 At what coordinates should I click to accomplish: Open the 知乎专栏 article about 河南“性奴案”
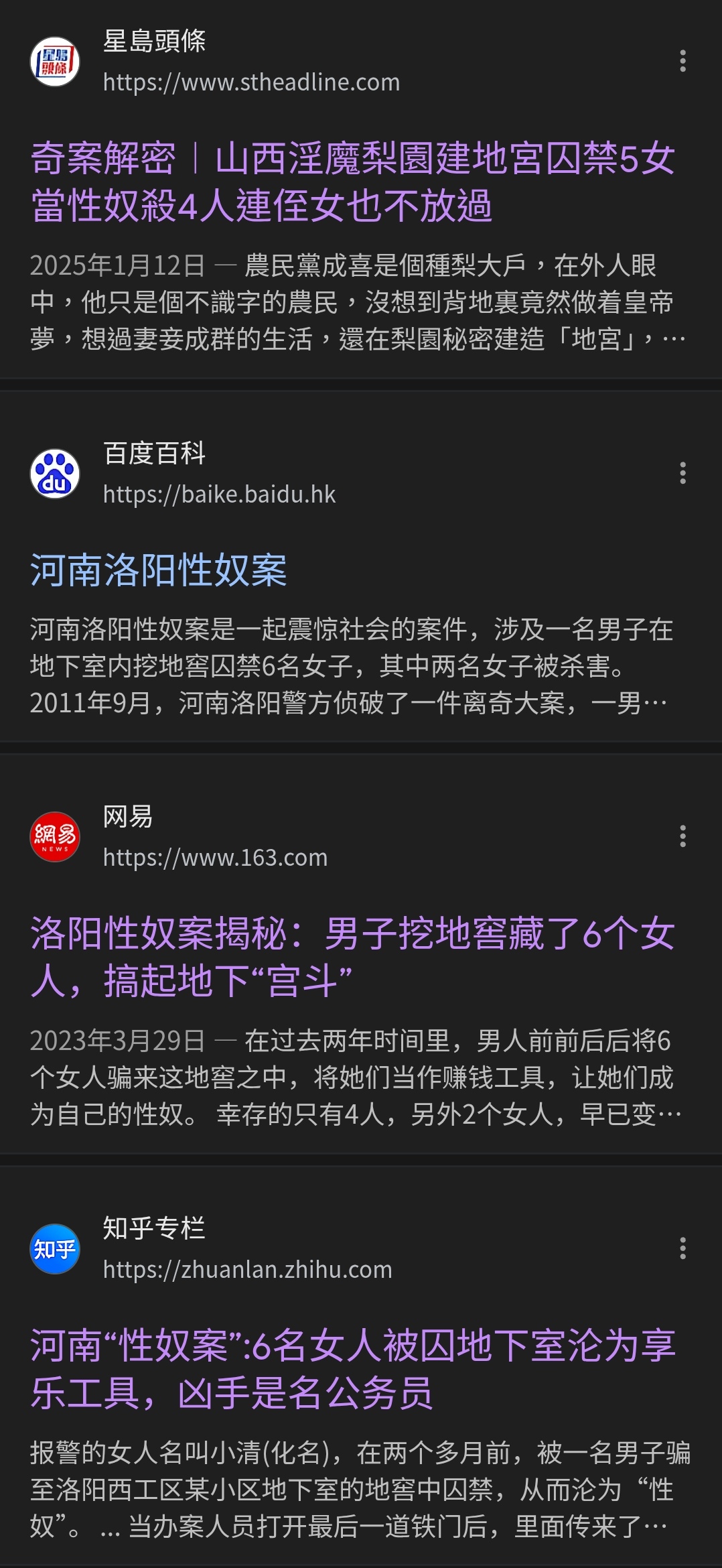(353, 1369)
